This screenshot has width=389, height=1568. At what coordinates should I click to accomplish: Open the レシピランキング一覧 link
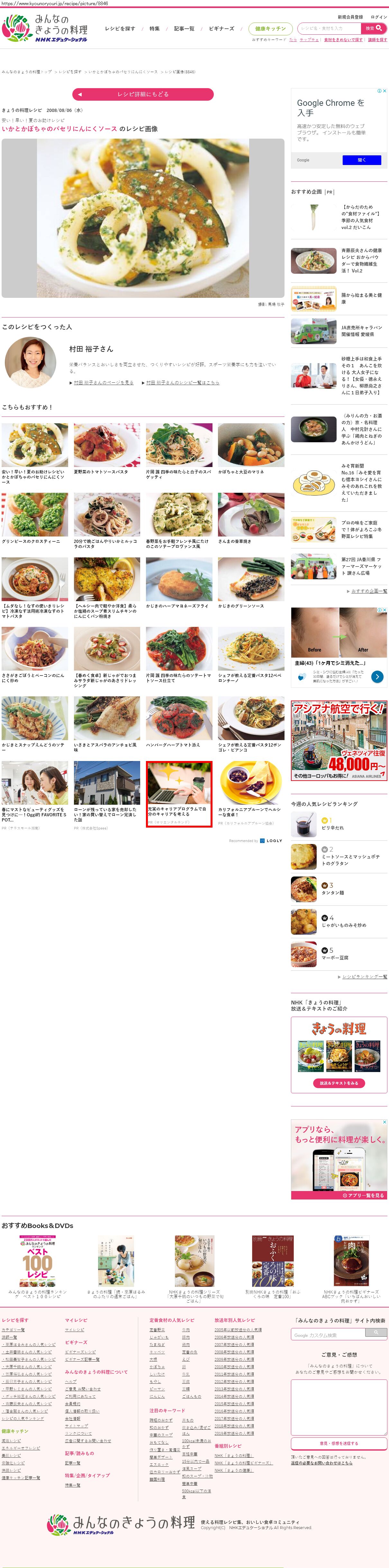point(364,977)
